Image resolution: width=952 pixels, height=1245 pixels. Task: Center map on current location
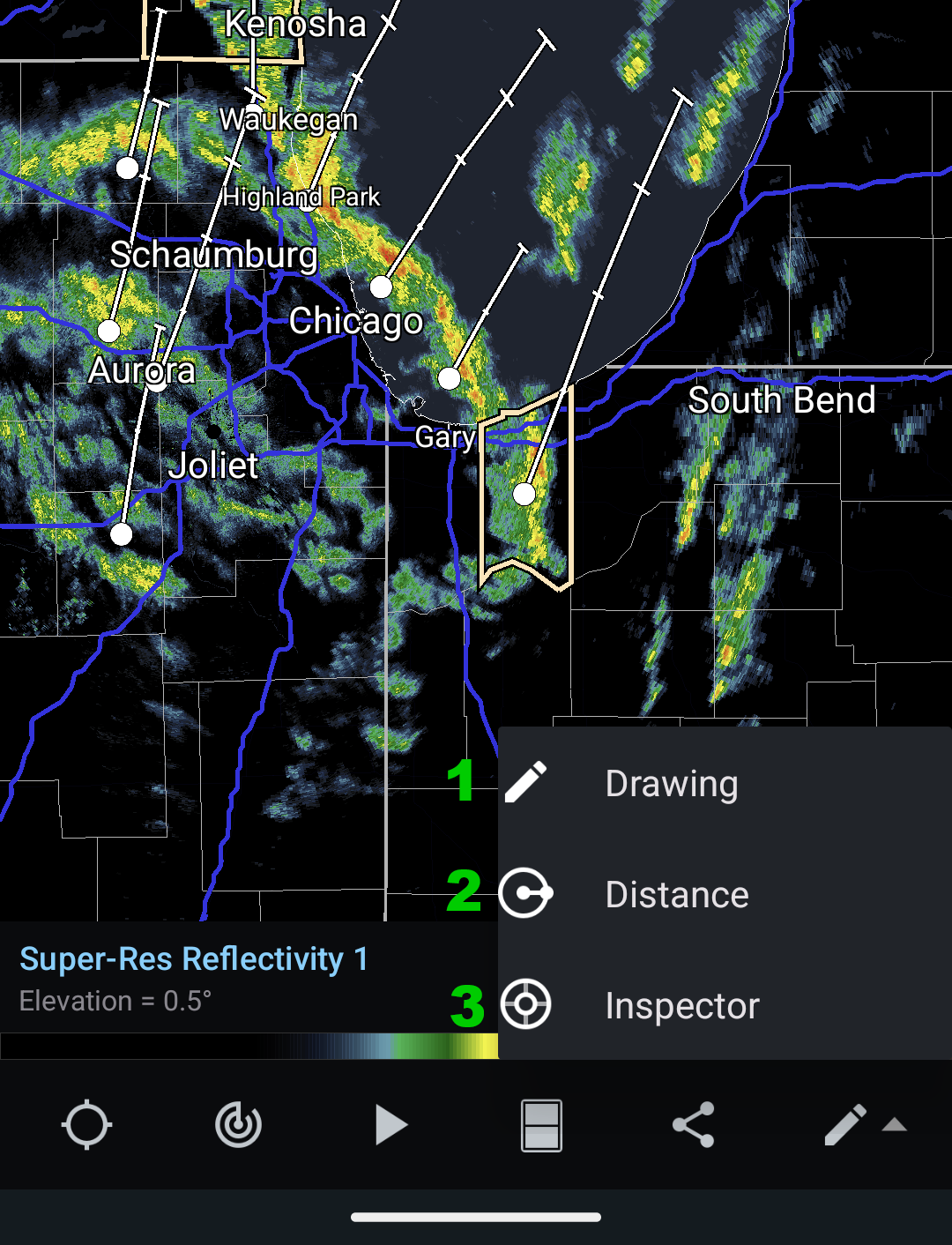[x=86, y=1125]
